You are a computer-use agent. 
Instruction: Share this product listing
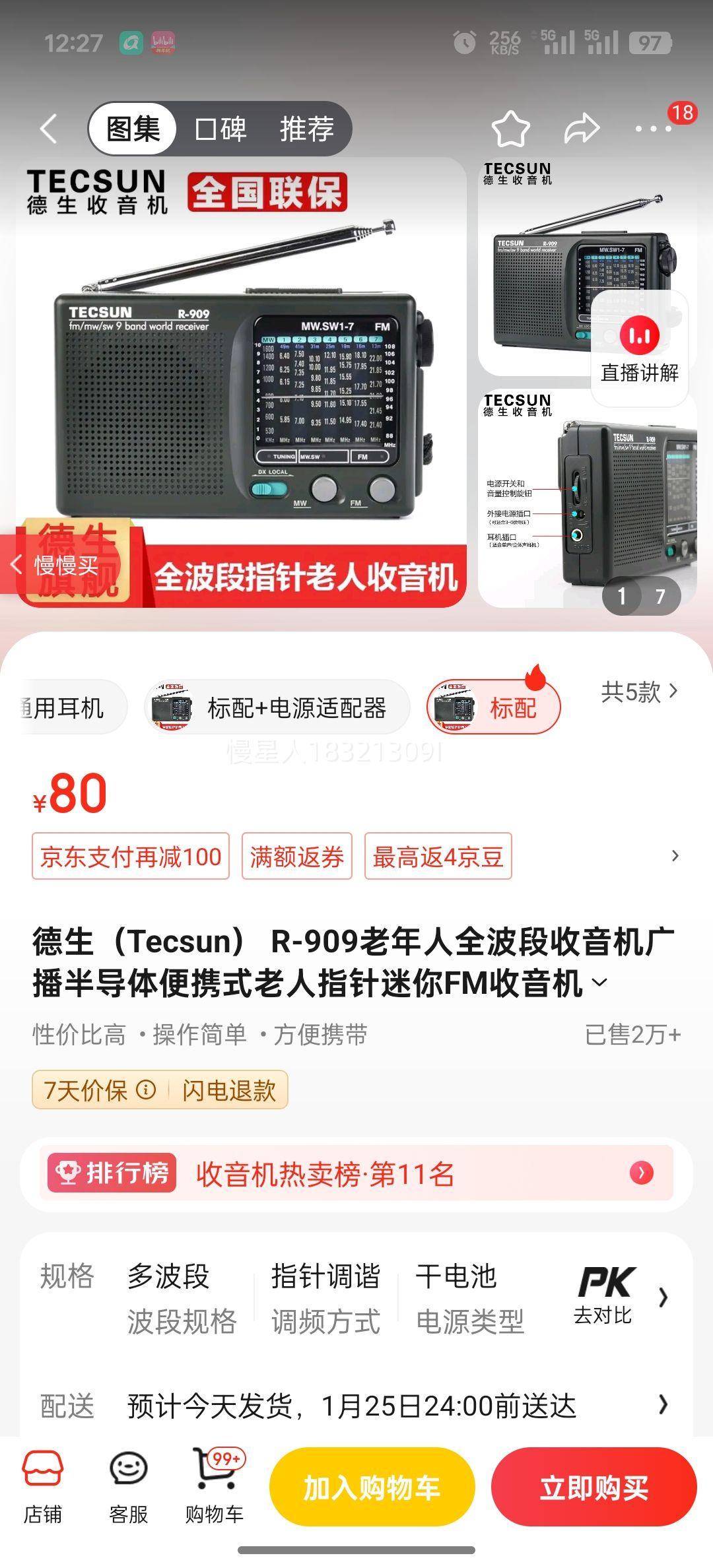pos(582,129)
